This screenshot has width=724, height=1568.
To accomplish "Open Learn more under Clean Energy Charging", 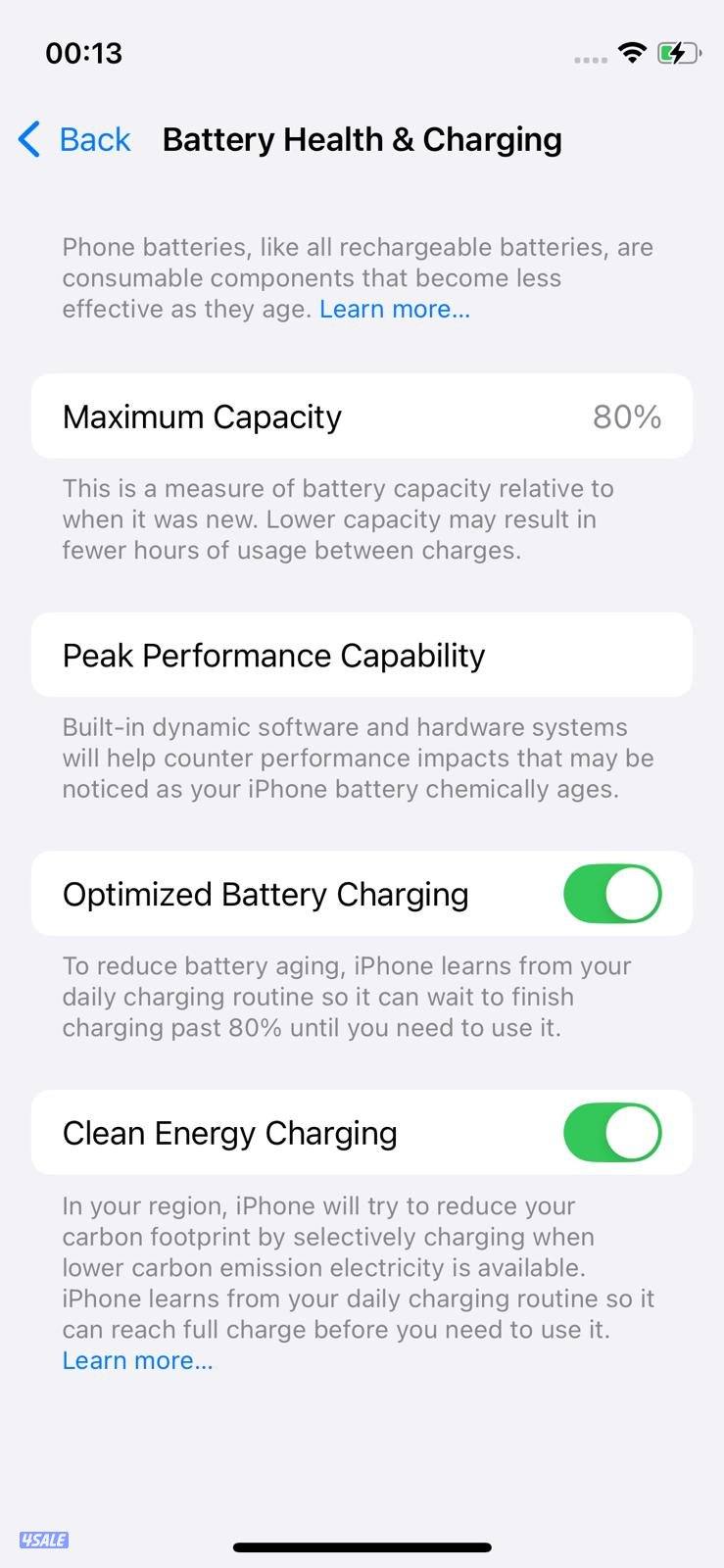I will click(137, 1359).
